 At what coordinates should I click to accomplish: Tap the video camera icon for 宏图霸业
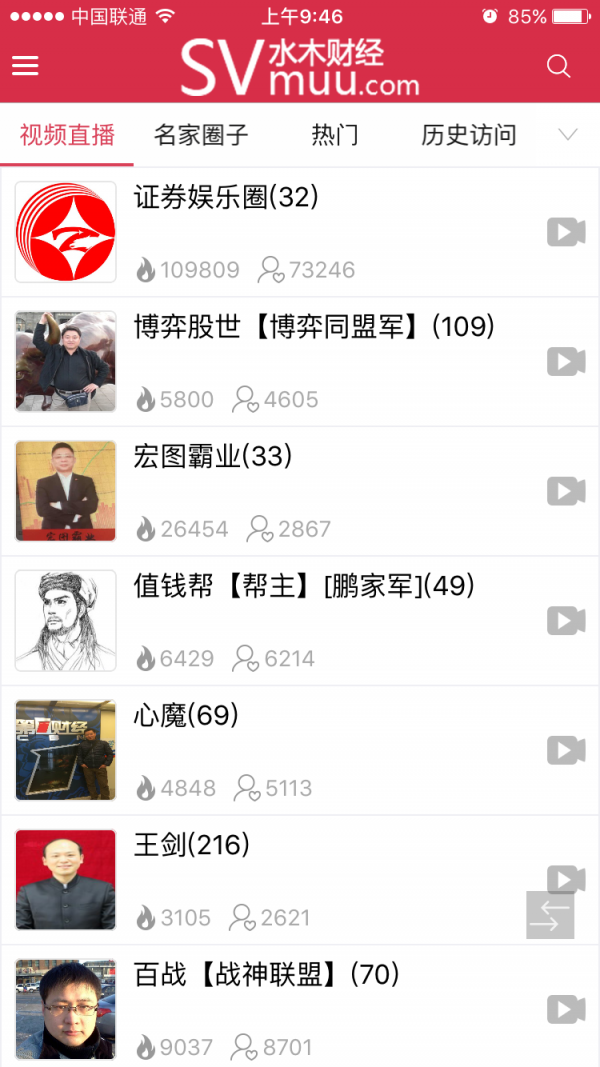tap(566, 491)
